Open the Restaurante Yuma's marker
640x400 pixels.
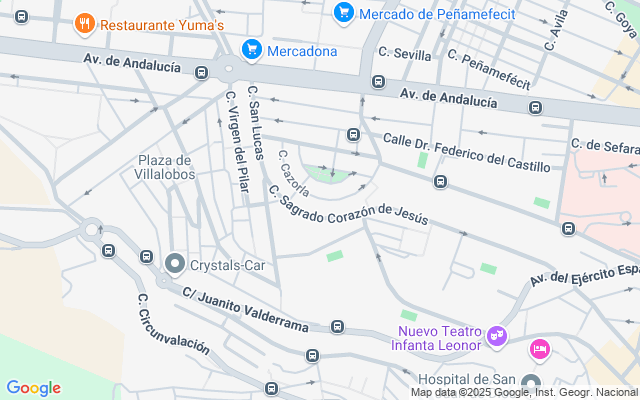[x=85, y=23]
